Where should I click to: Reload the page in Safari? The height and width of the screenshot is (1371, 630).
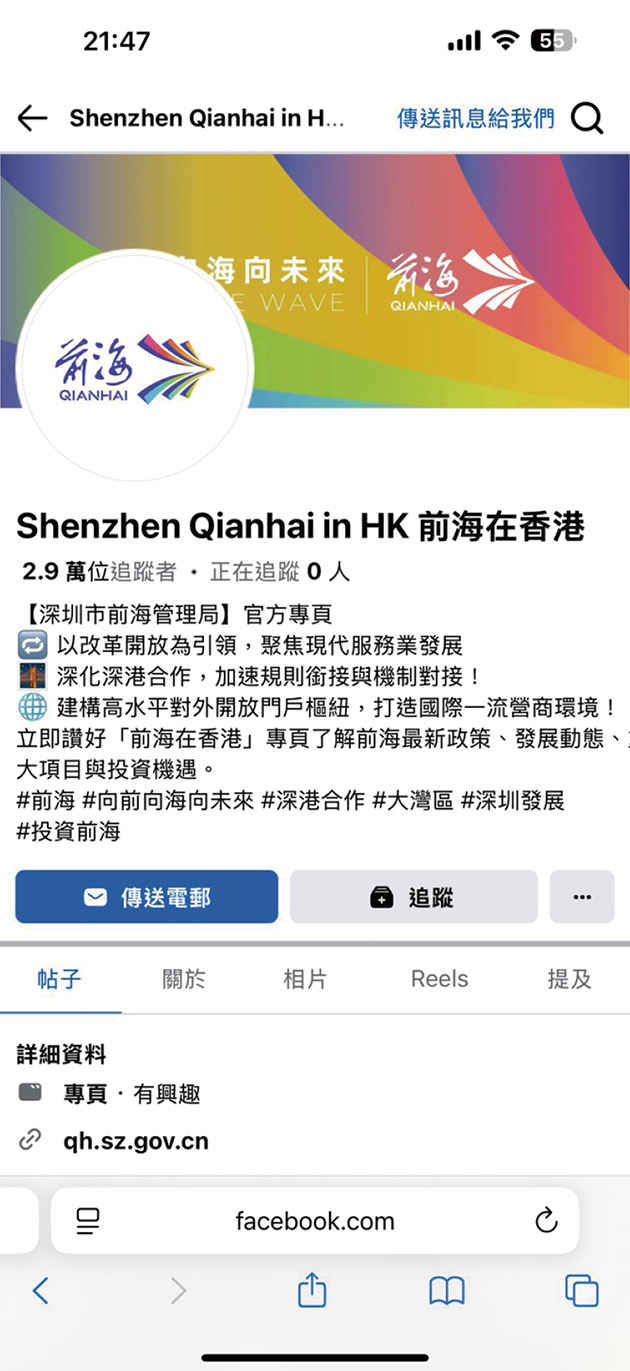click(545, 1221)
